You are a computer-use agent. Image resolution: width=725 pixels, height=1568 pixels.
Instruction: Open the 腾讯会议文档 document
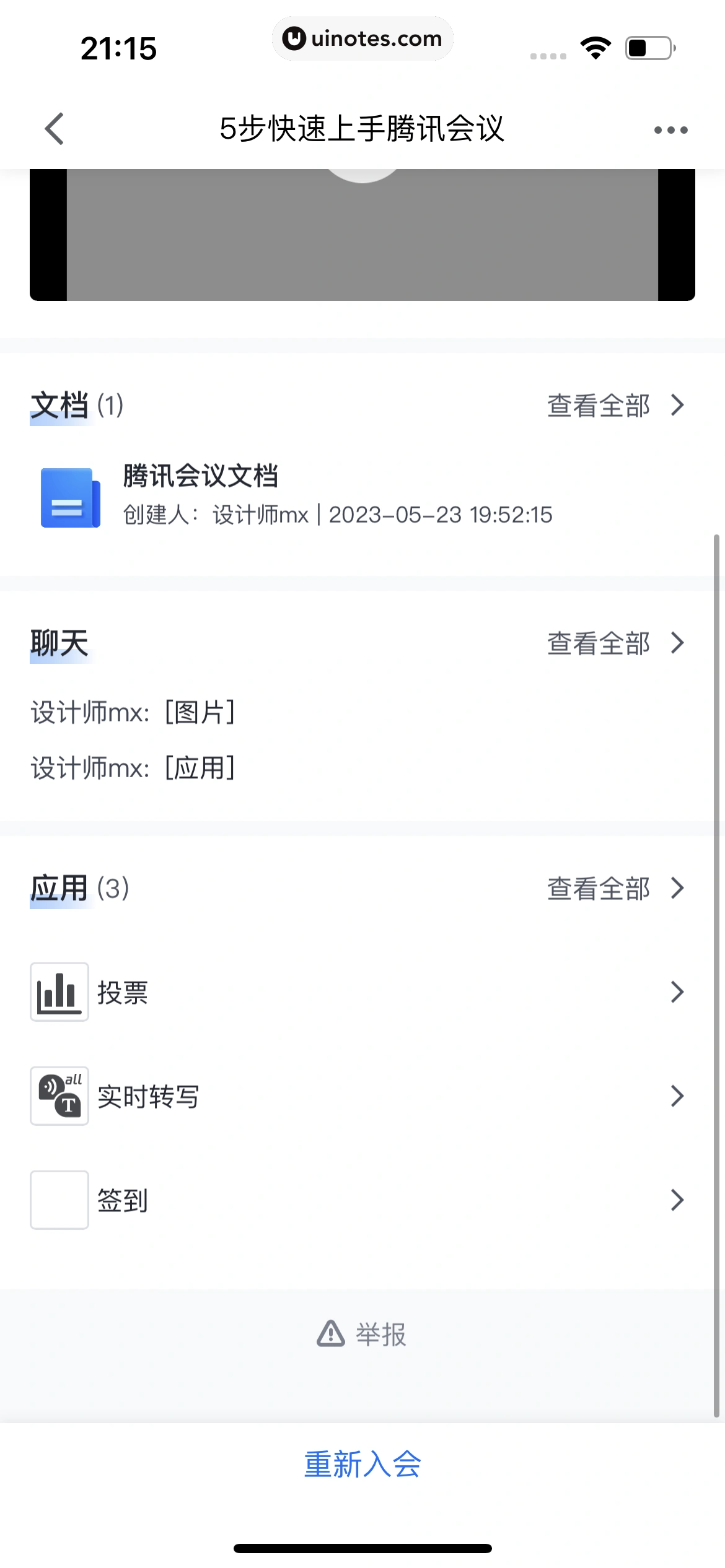[x=200, y=477]
